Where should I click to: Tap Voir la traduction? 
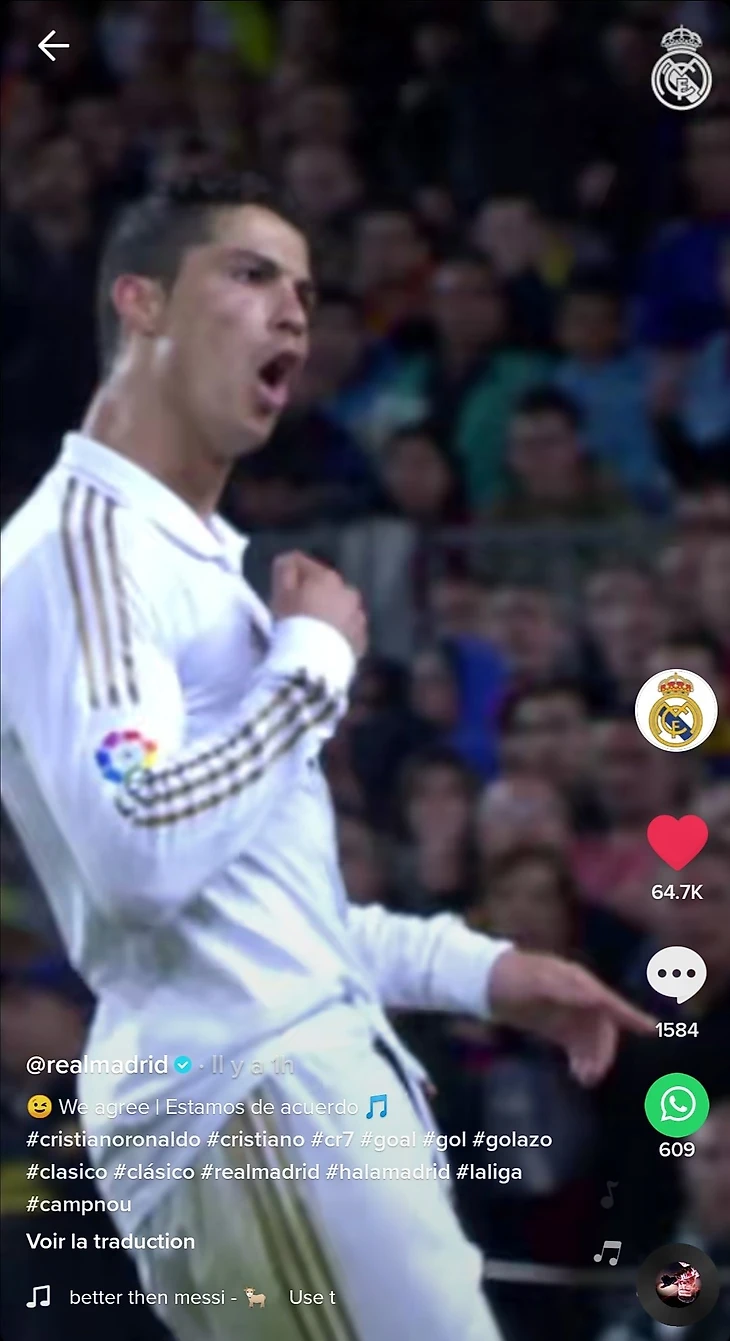click(110, 1241)
